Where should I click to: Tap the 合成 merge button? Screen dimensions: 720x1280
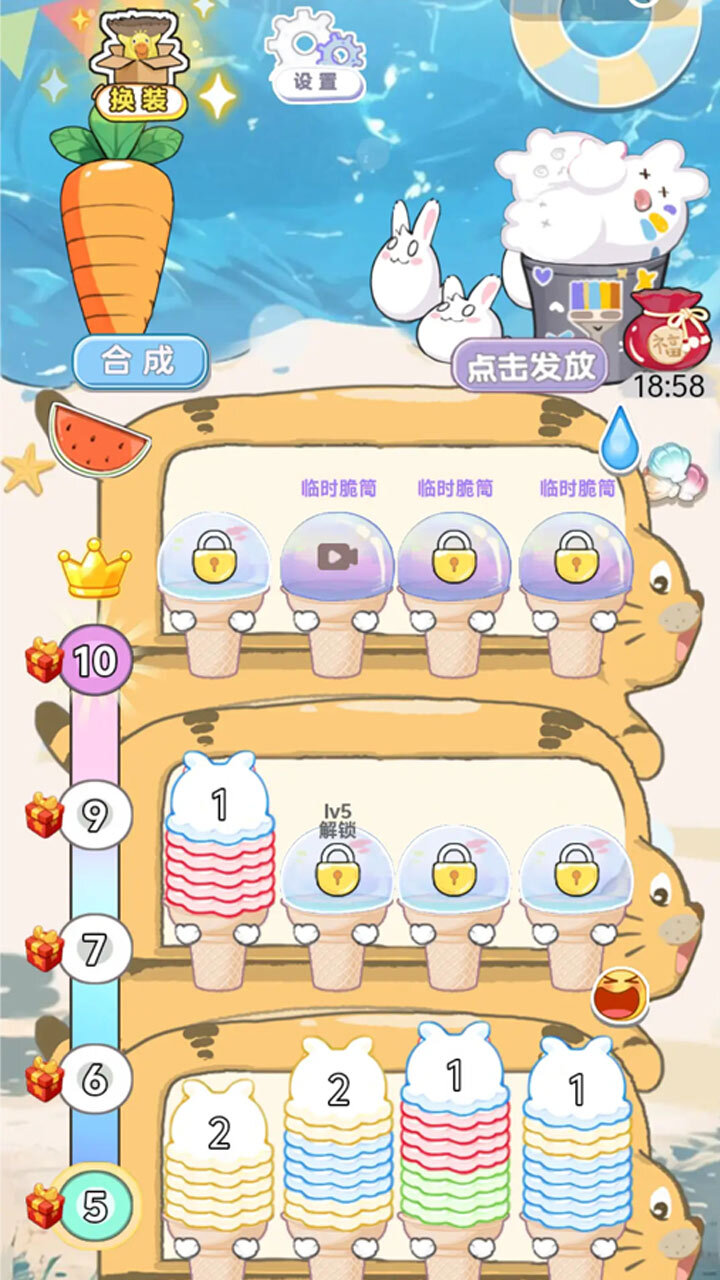[x=140, y=362]
